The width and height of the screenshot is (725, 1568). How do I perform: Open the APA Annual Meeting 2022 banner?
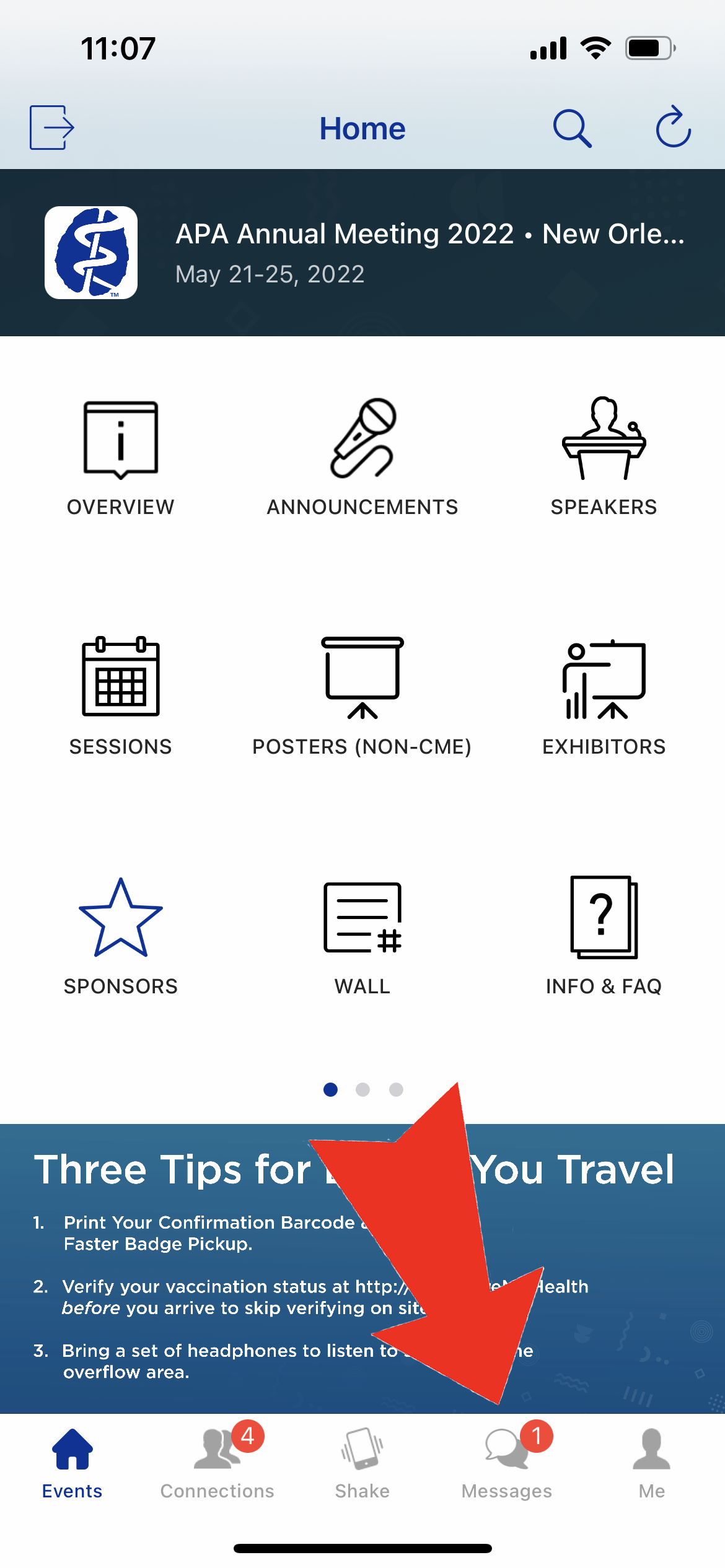point(362,253)
